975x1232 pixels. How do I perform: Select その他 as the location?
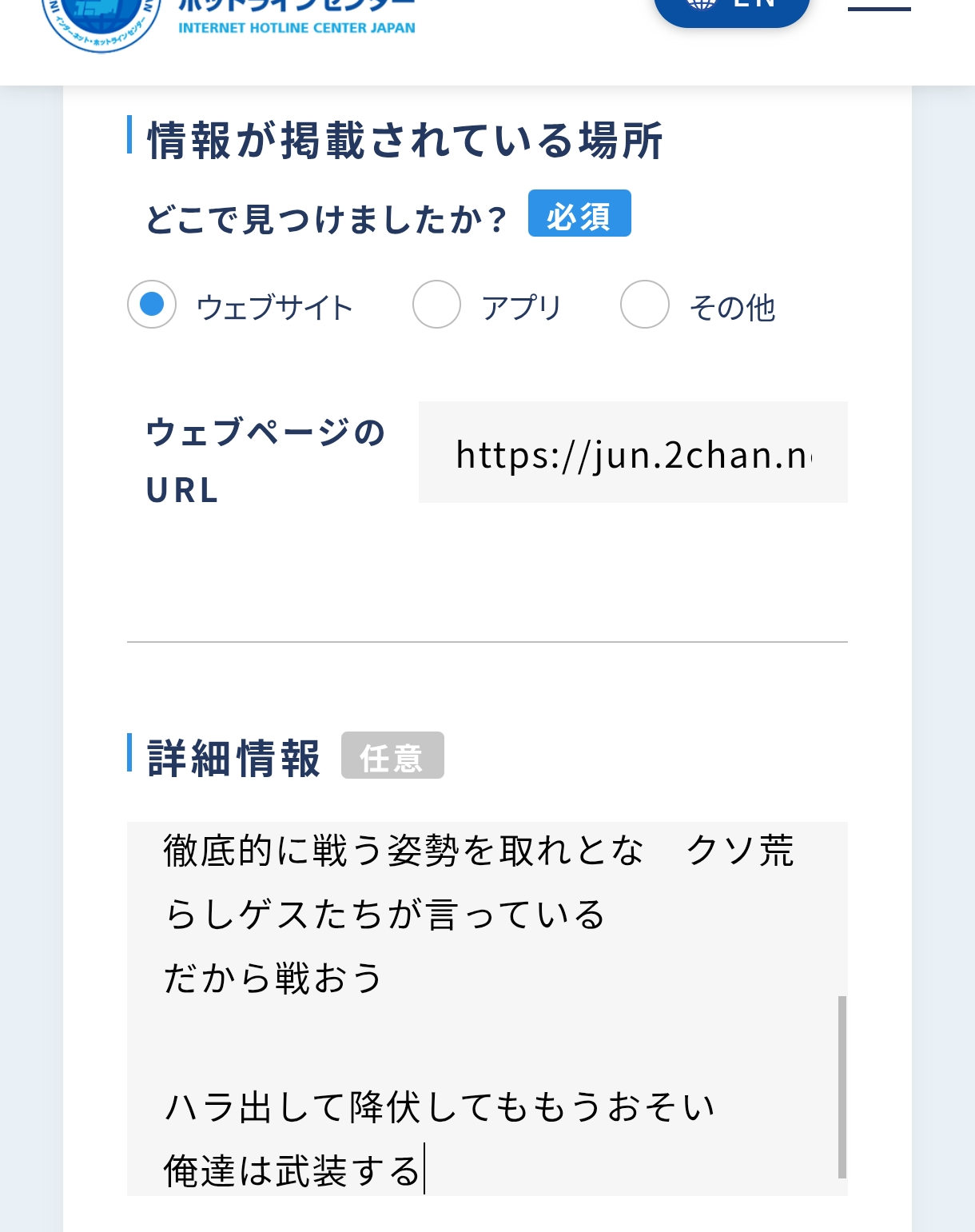645,305
